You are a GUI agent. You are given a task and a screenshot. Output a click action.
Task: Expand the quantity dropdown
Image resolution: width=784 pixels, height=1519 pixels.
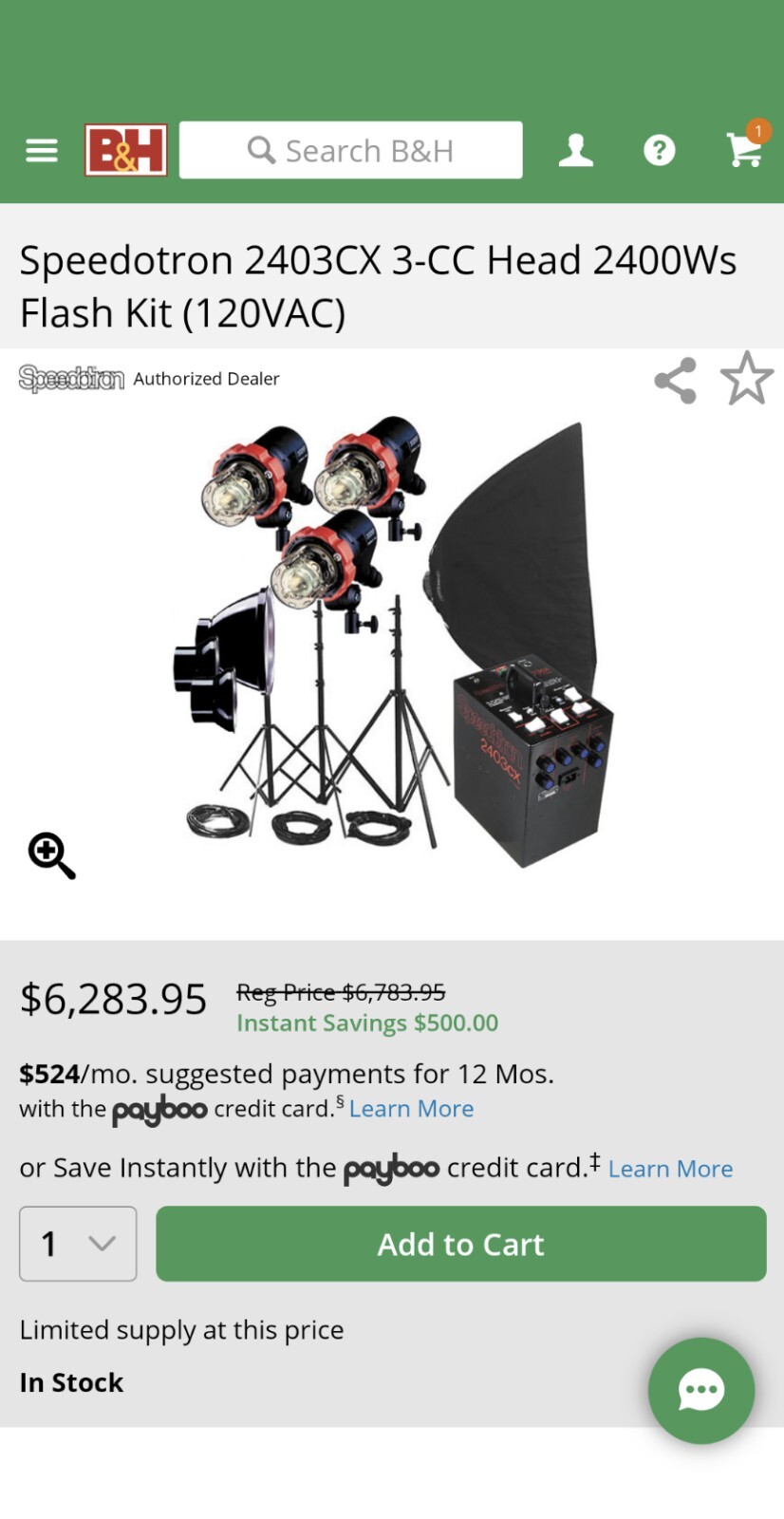(x=78, y=1244)
